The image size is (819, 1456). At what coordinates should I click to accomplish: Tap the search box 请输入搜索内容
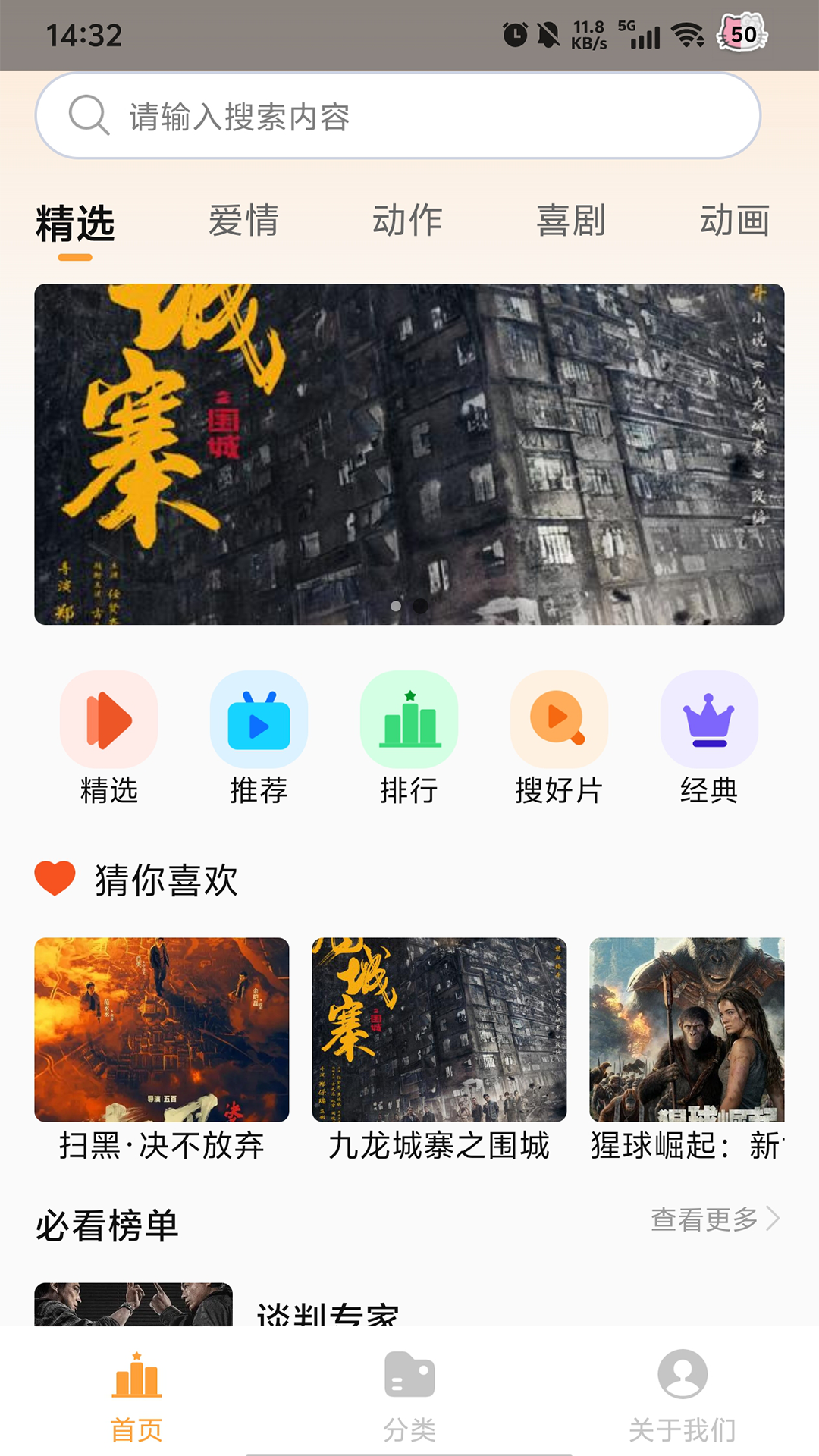click(397, 116)
